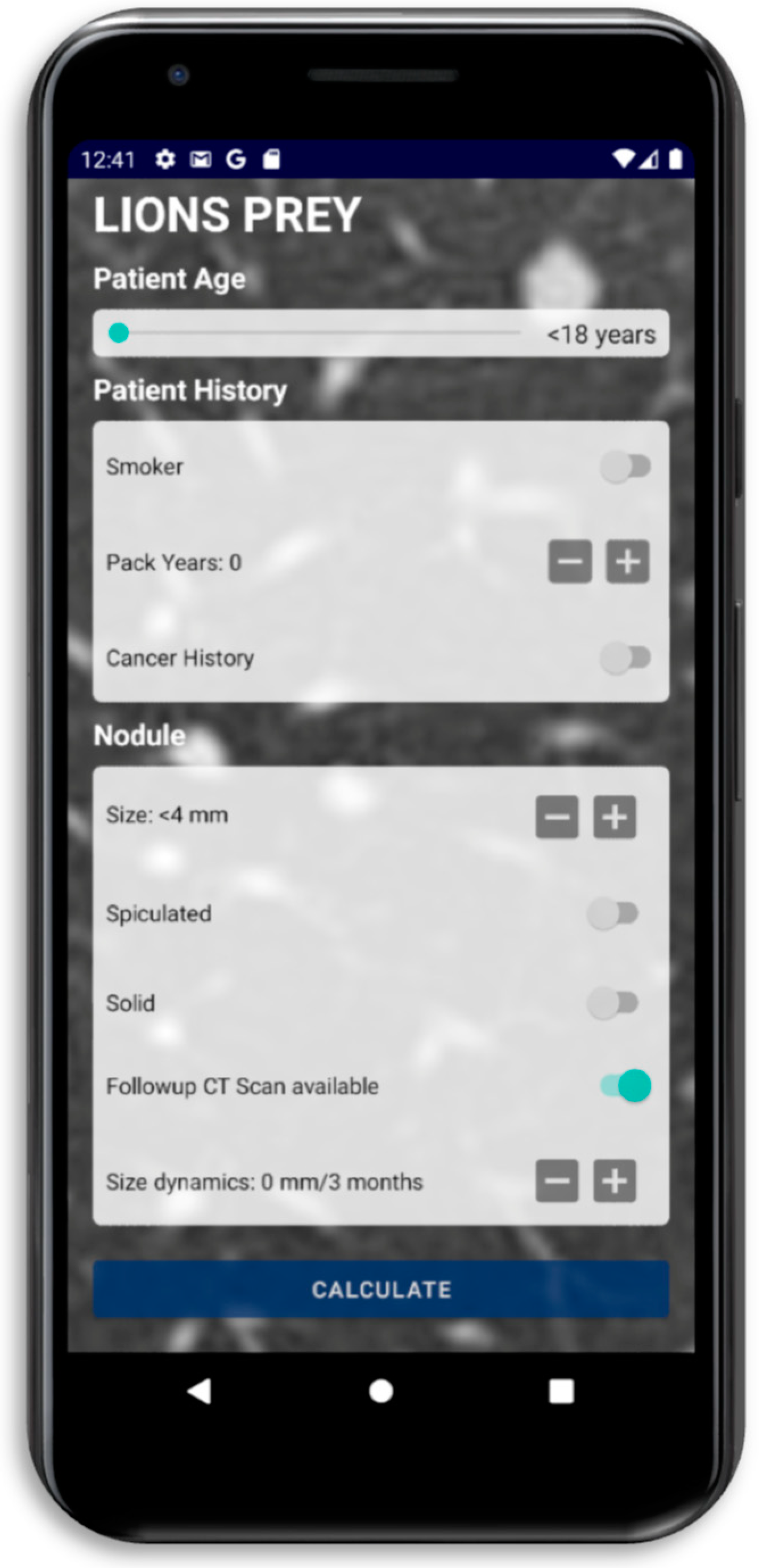Go back using the system back button
The height and width of the screenshot is (1568, 759).
click(200, 1391)
